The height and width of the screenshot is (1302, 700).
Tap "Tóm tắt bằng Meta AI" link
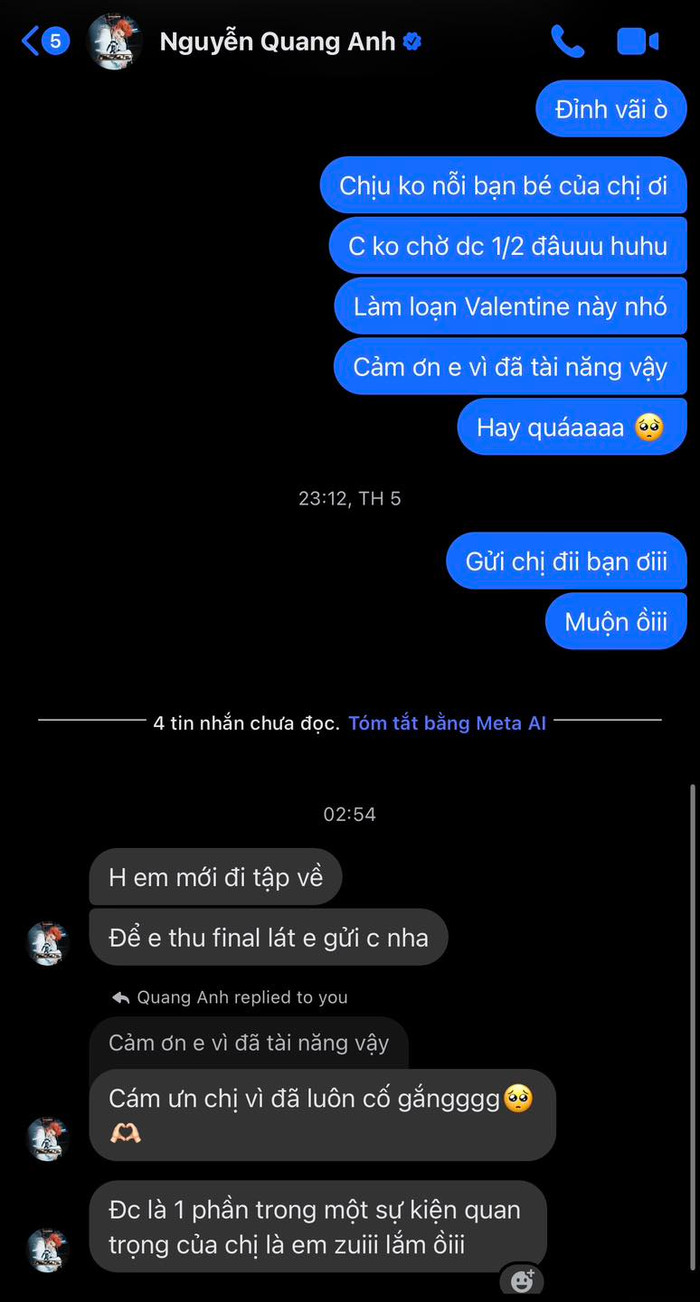447,723
